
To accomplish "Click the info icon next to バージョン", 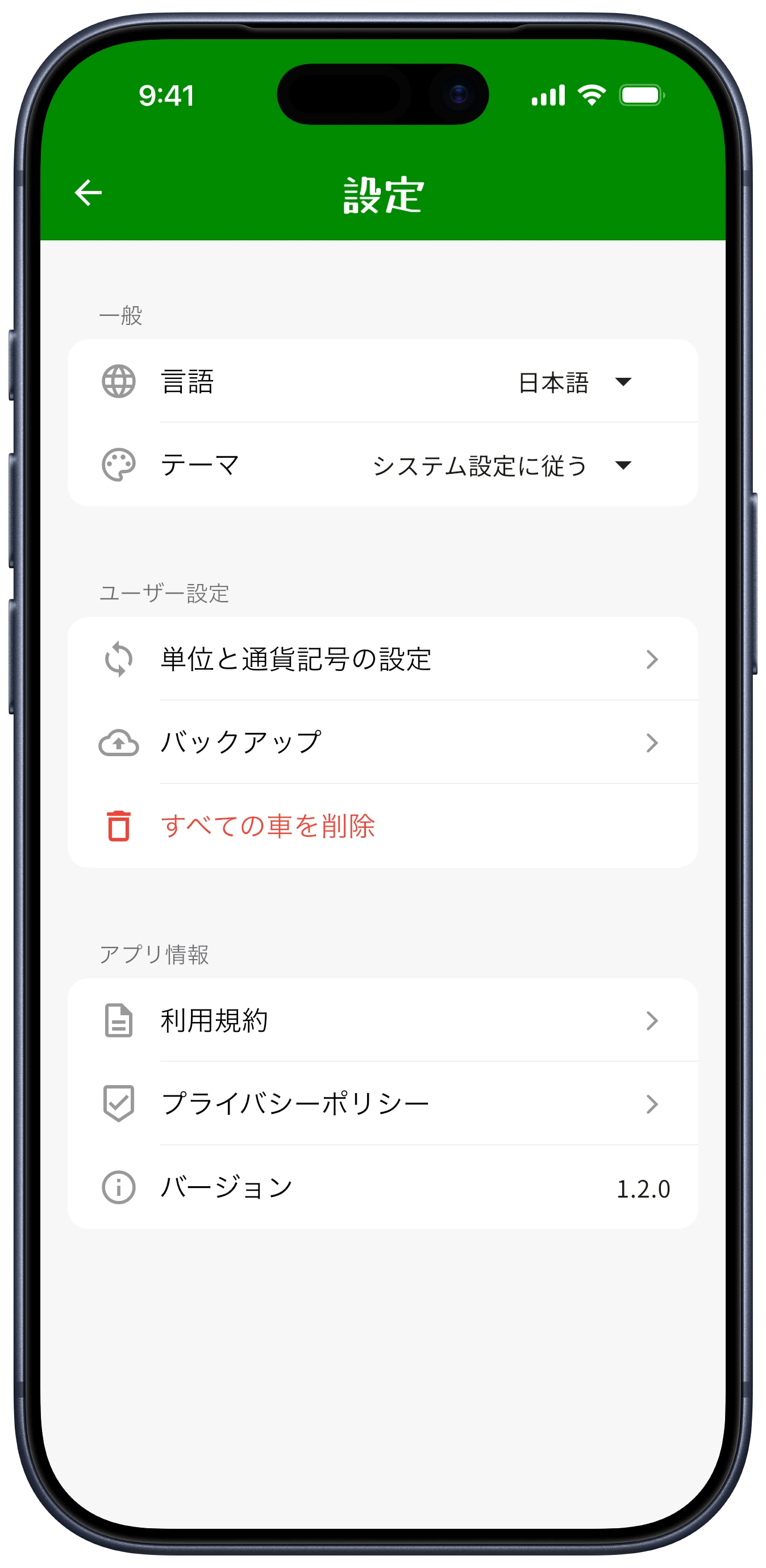I will point(119,1188).
